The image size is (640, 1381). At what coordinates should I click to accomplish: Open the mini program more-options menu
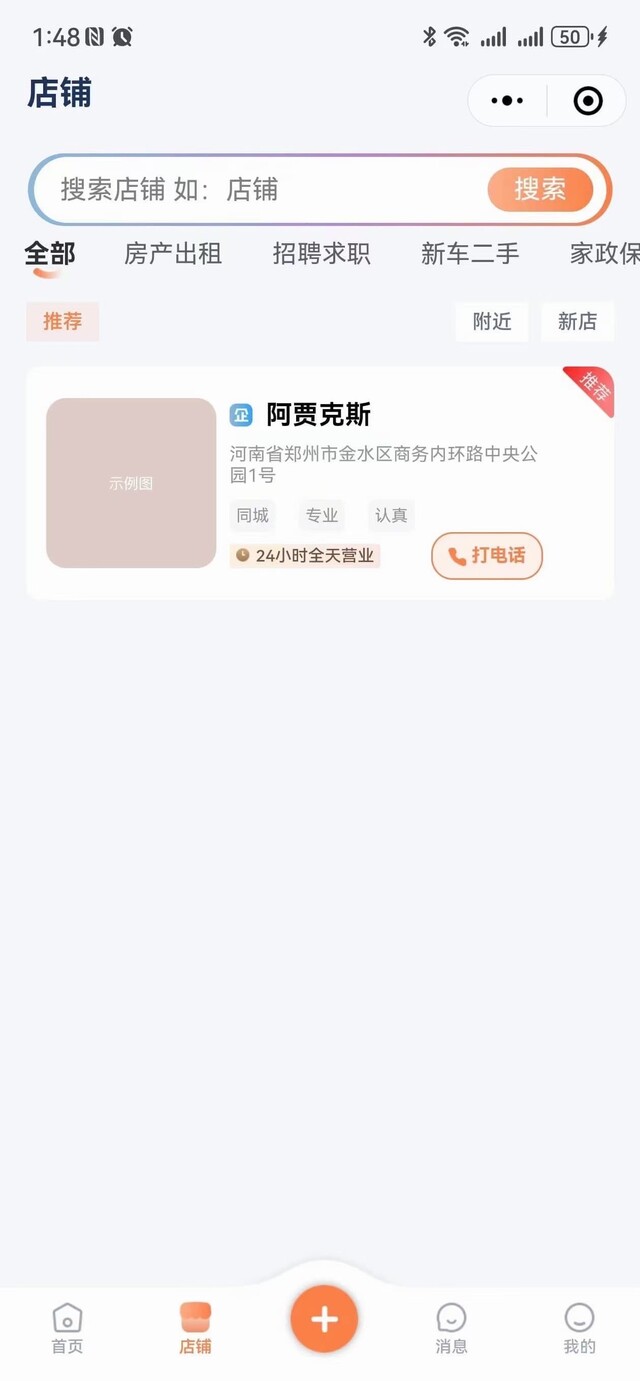pos(508,101)
